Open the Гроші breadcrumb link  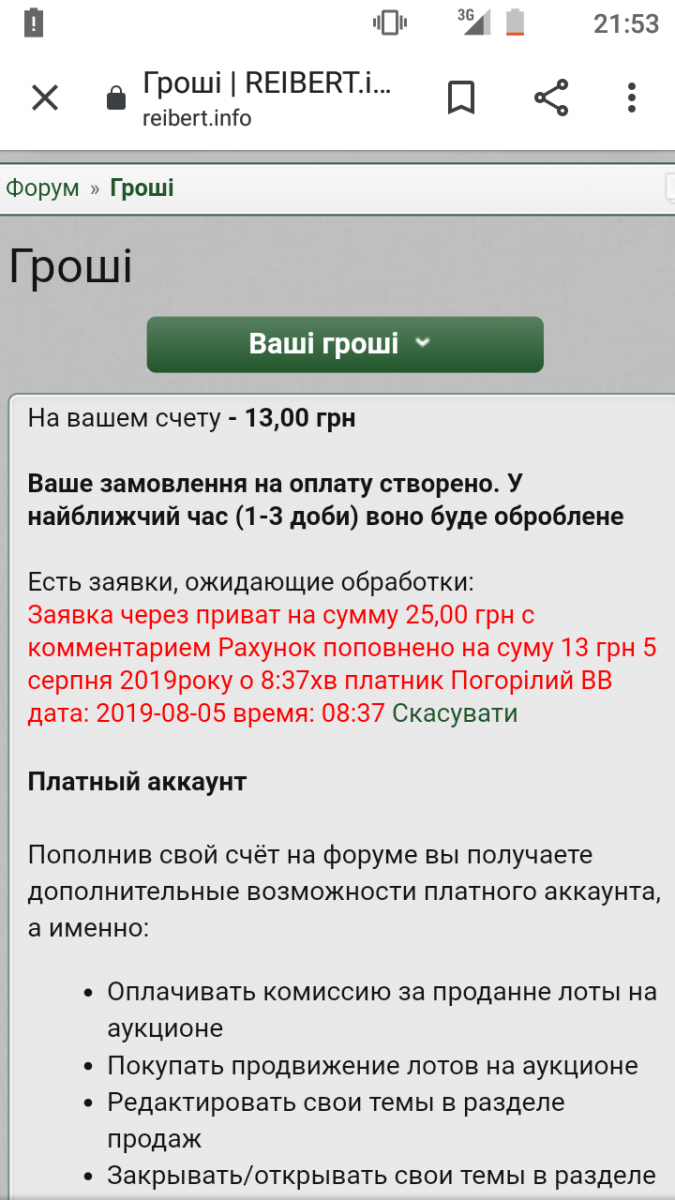click(x=142, y=188)
